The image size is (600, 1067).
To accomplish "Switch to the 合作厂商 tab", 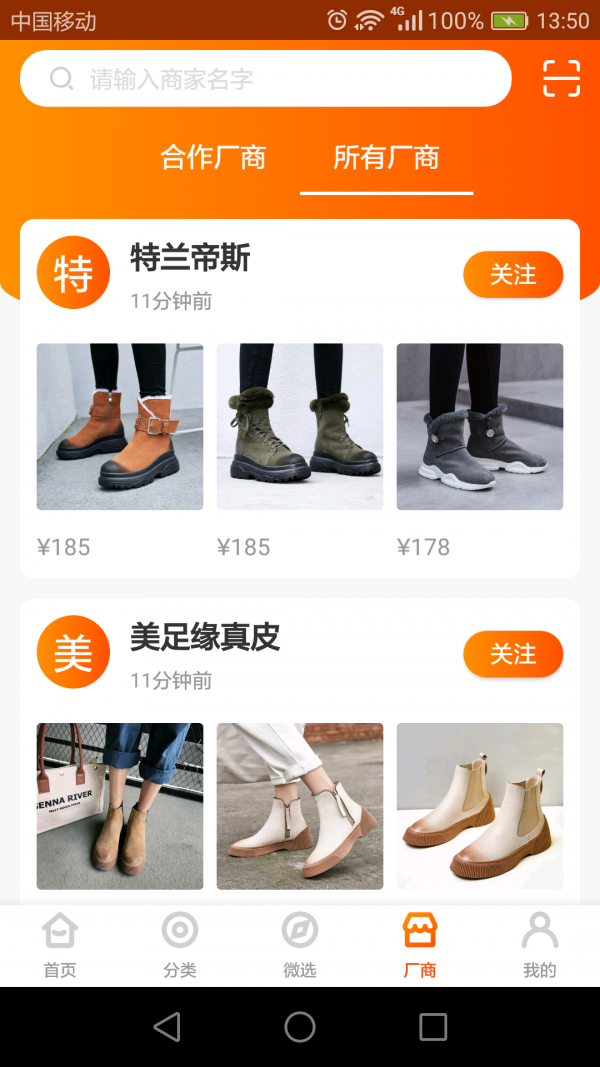I will pyautogui.click(x=213, y=158).
